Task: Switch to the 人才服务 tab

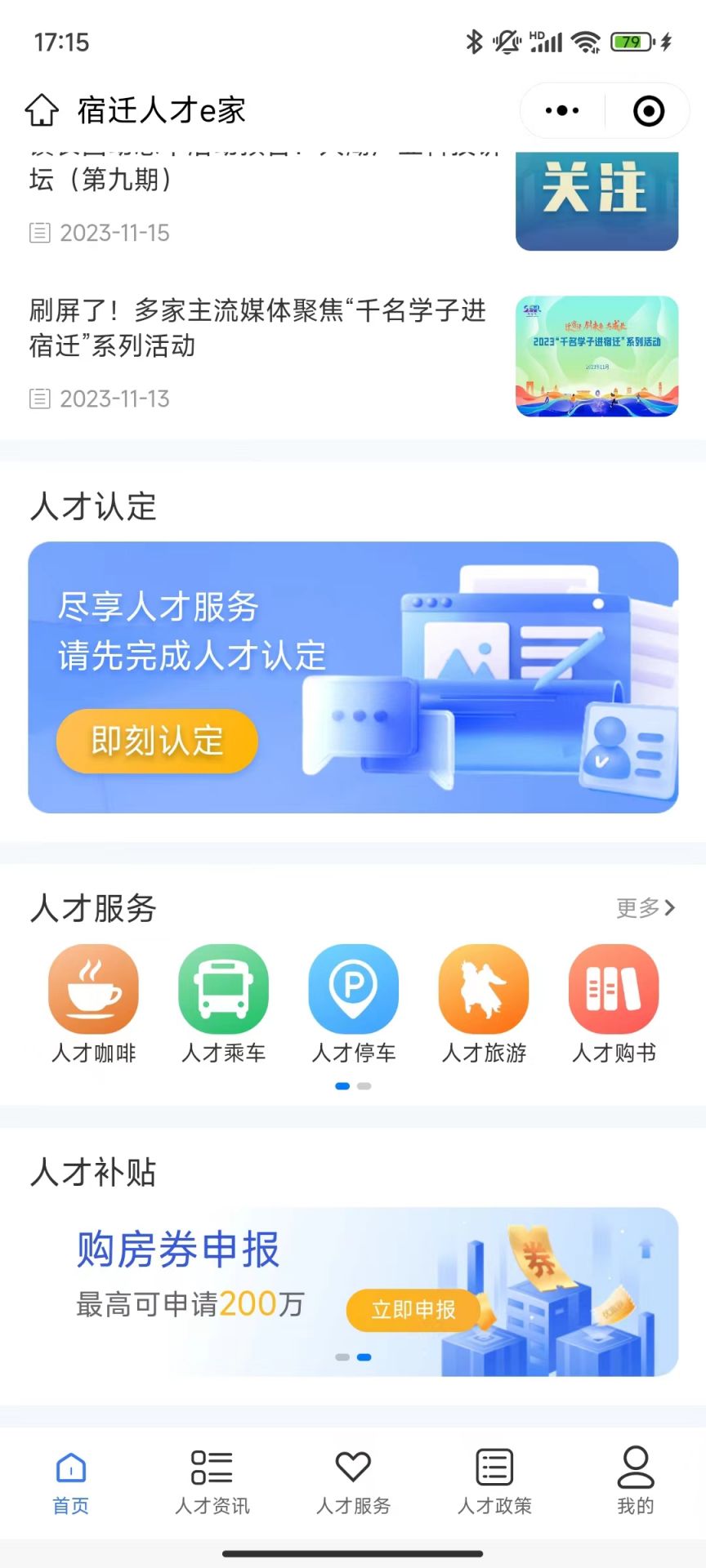Action: point(353,1482)
